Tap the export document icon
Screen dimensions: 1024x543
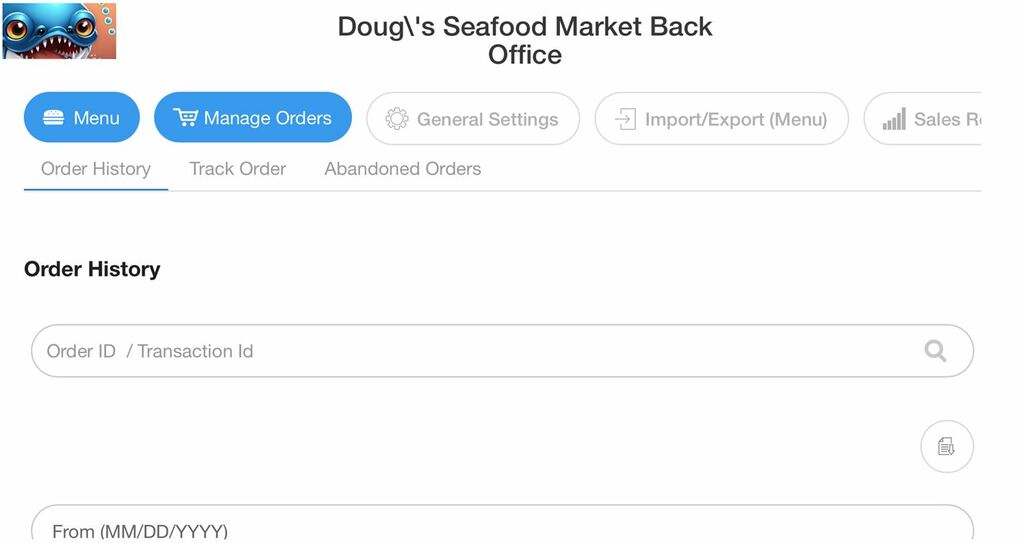[x=946, y=446]
